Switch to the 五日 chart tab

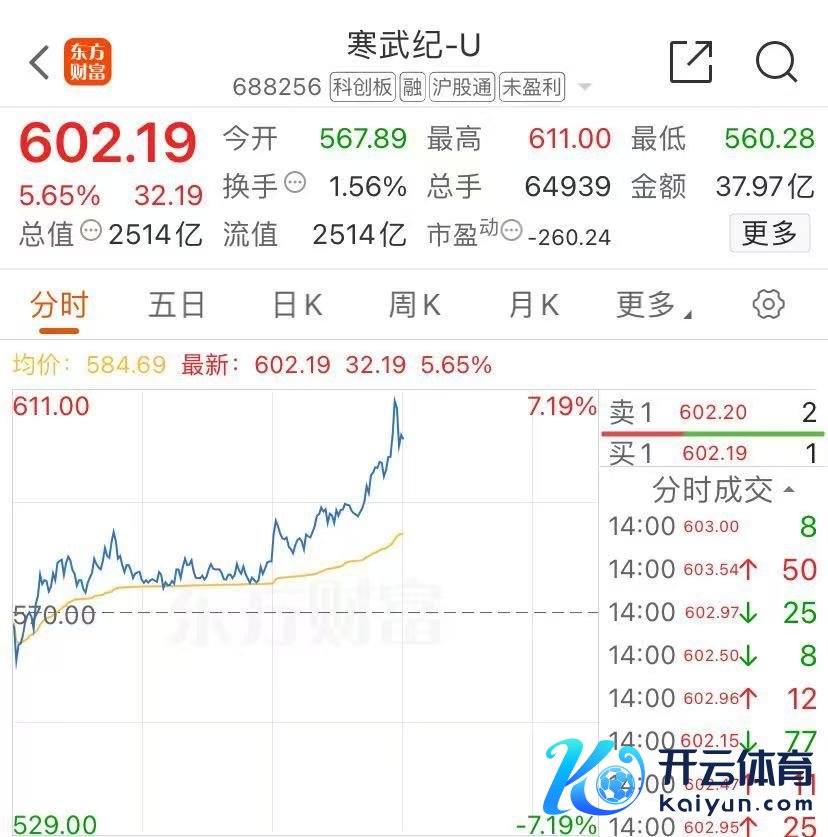[177, 305]
